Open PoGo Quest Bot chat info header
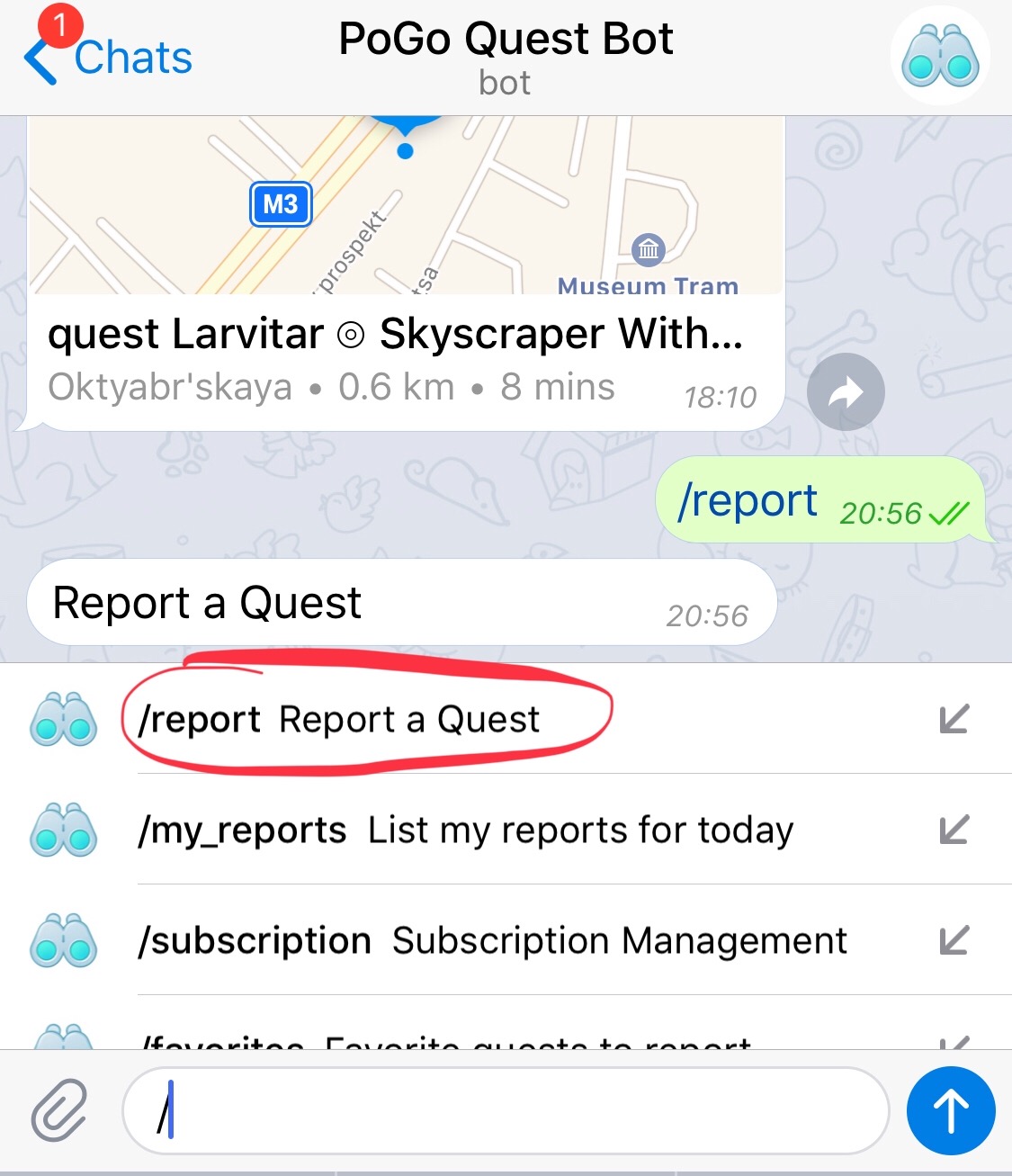The height and width of the screenshot is (1176, 1012). 506,56
